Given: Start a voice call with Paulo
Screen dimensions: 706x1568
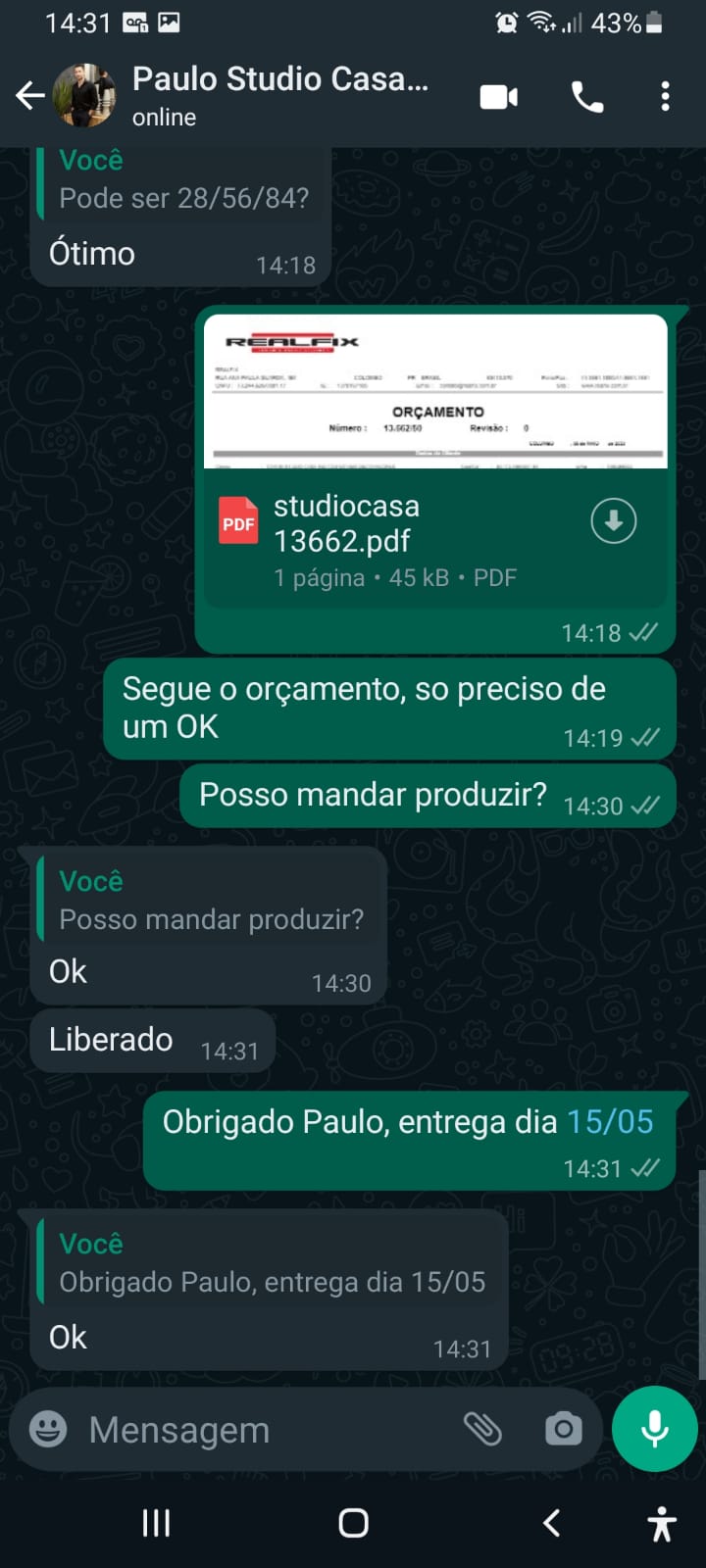Looking at the screenshot, I should (x=587, y=97).
